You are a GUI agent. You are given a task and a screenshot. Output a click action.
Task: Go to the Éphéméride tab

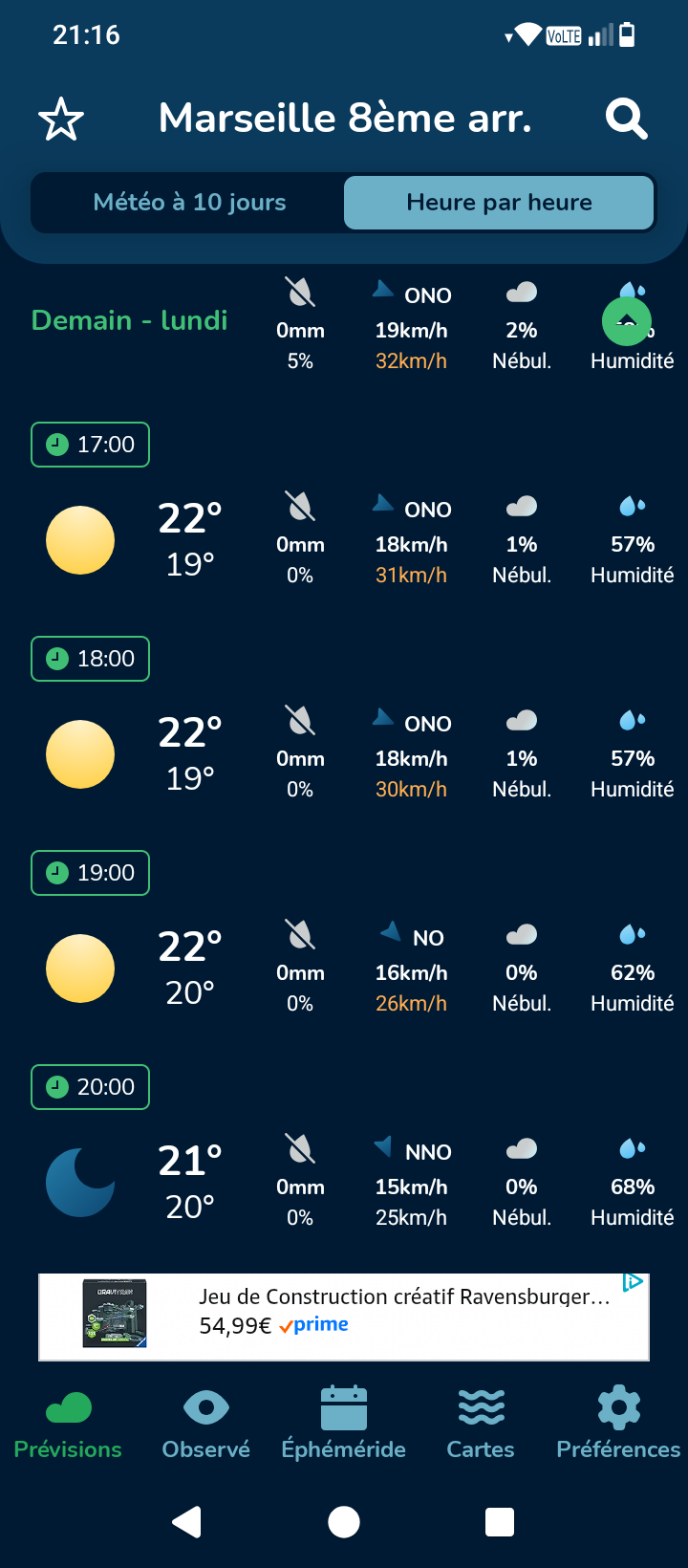click(x=343, y=1425)
